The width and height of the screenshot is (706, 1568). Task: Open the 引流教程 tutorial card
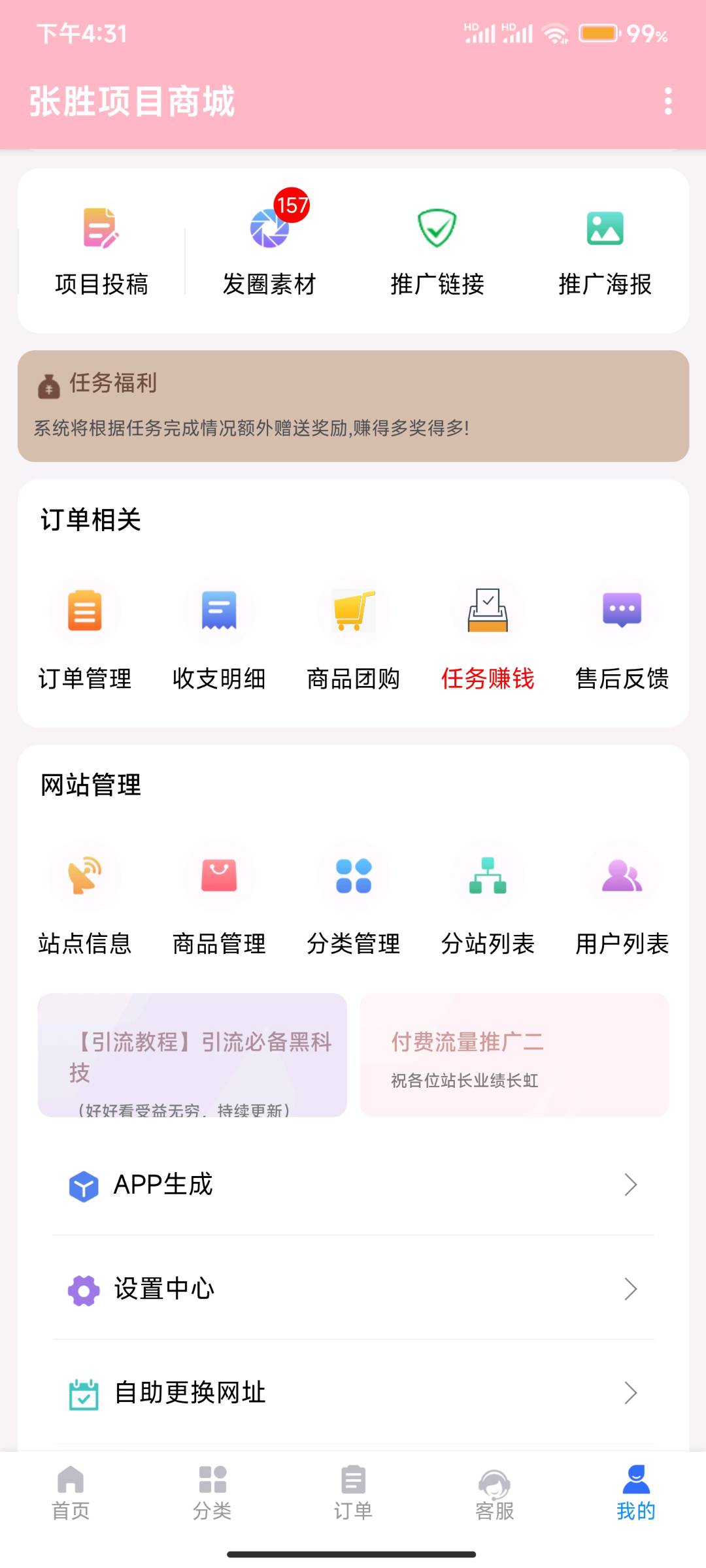192,1055
